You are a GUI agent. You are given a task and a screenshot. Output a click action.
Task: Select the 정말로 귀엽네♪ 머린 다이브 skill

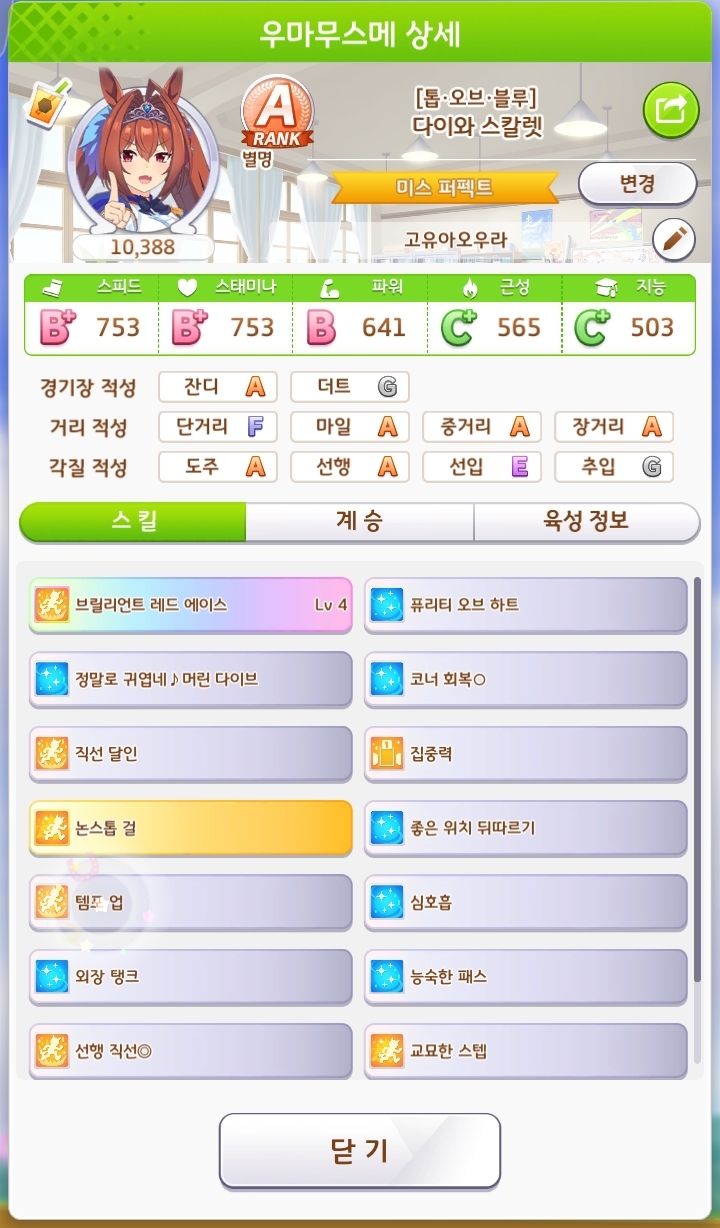coord(190,679)
